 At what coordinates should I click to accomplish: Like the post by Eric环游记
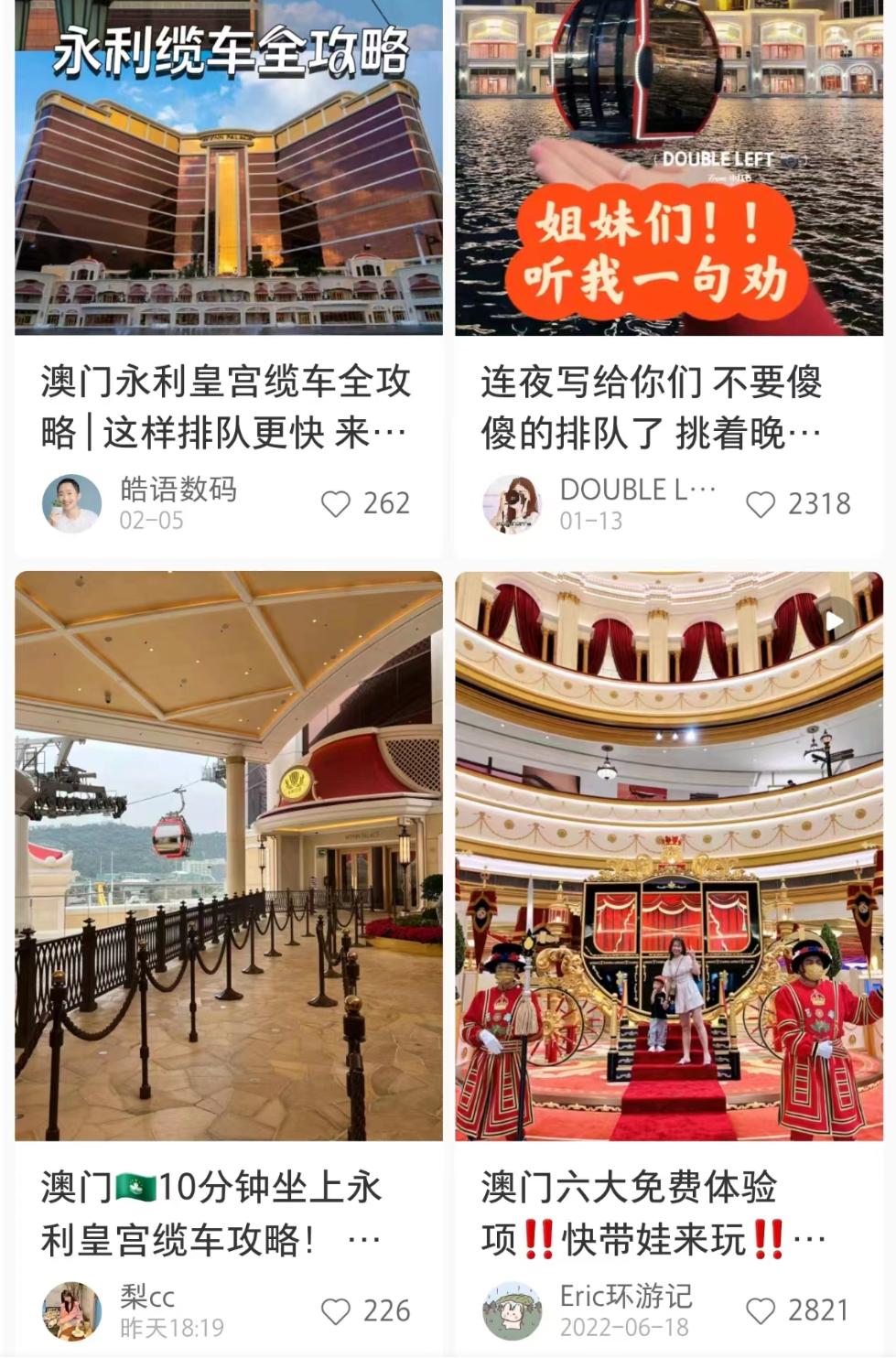click(x=761, y=1311)
